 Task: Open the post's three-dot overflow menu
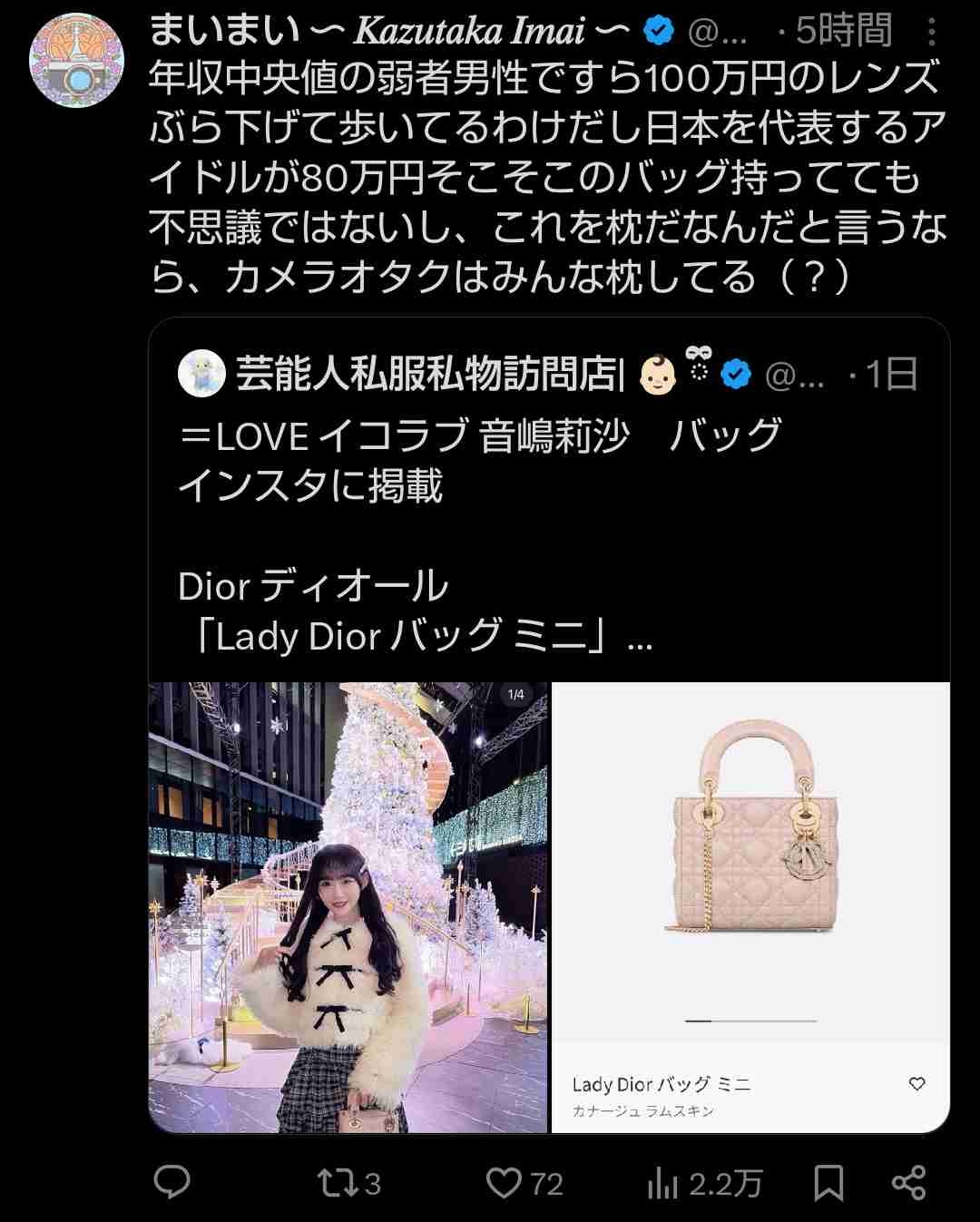pyautogui.click(x=932, y=33)
